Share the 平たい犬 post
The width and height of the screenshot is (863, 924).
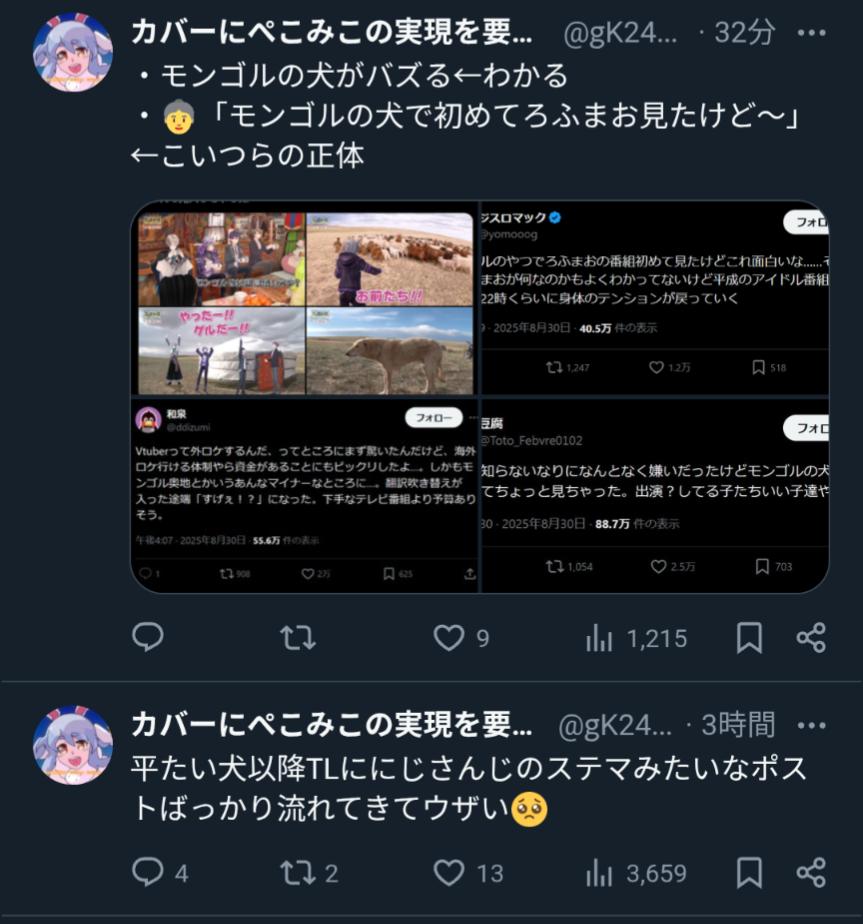pyautogui.click(x=811, y=873)
